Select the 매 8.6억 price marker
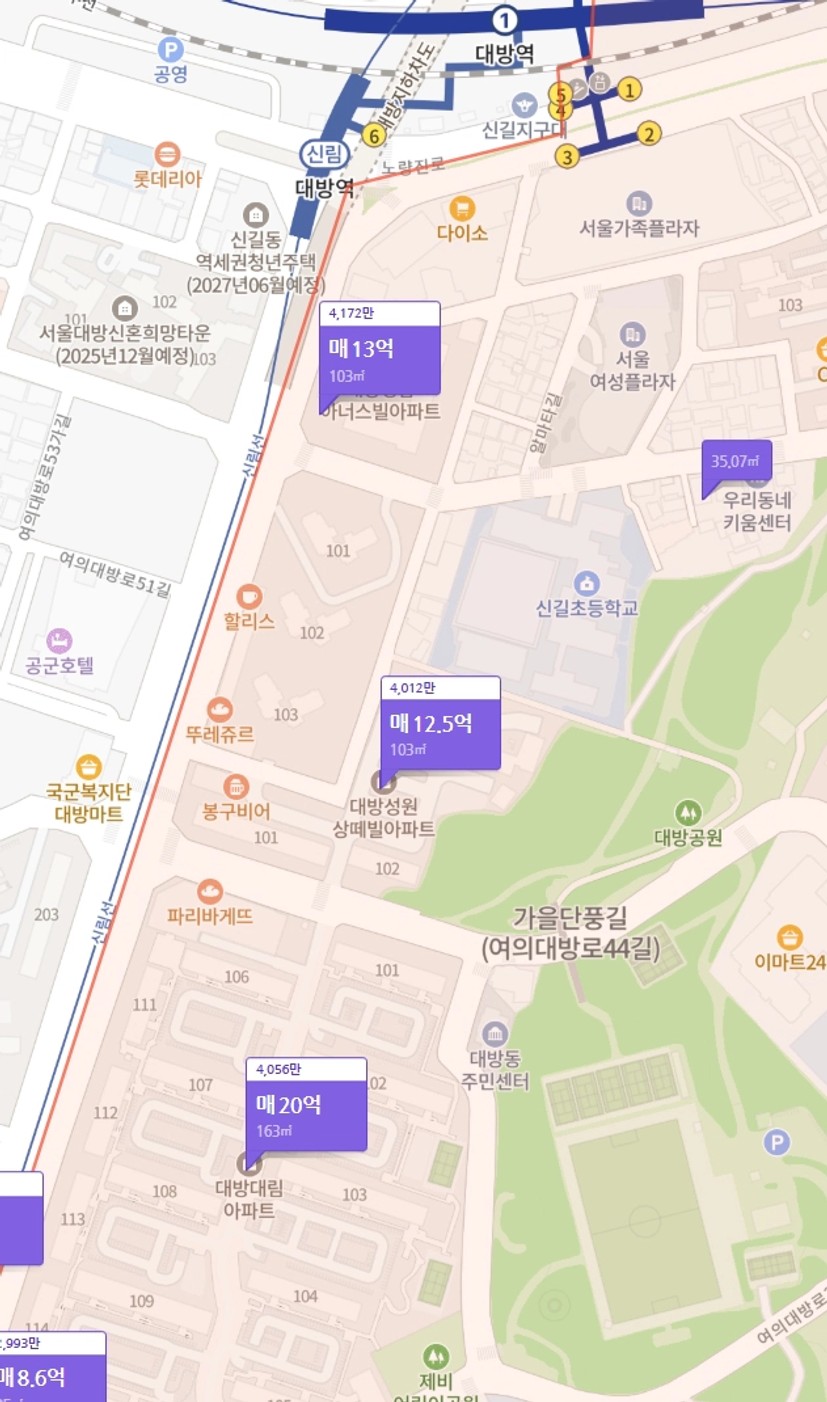 click(x=50, y=1367)
